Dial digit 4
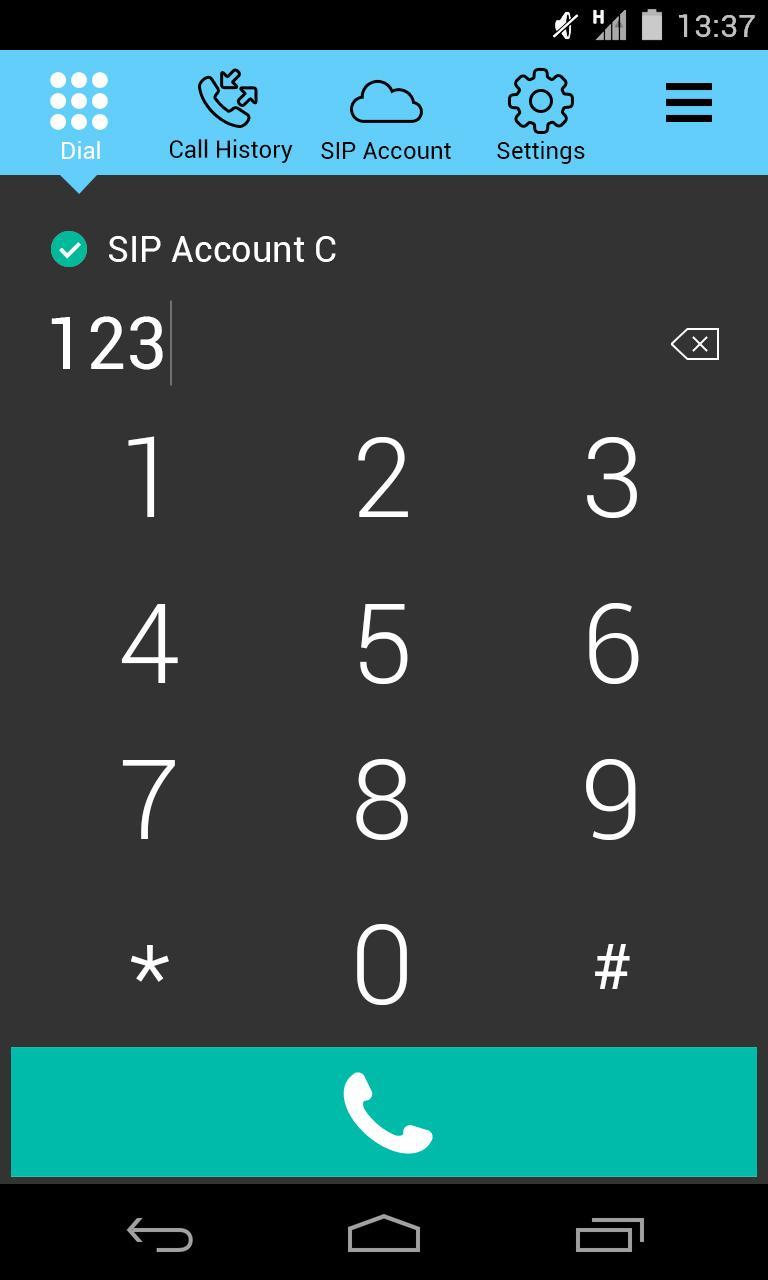The width and height of the screenshot is (768, 1280). [149, 644]
